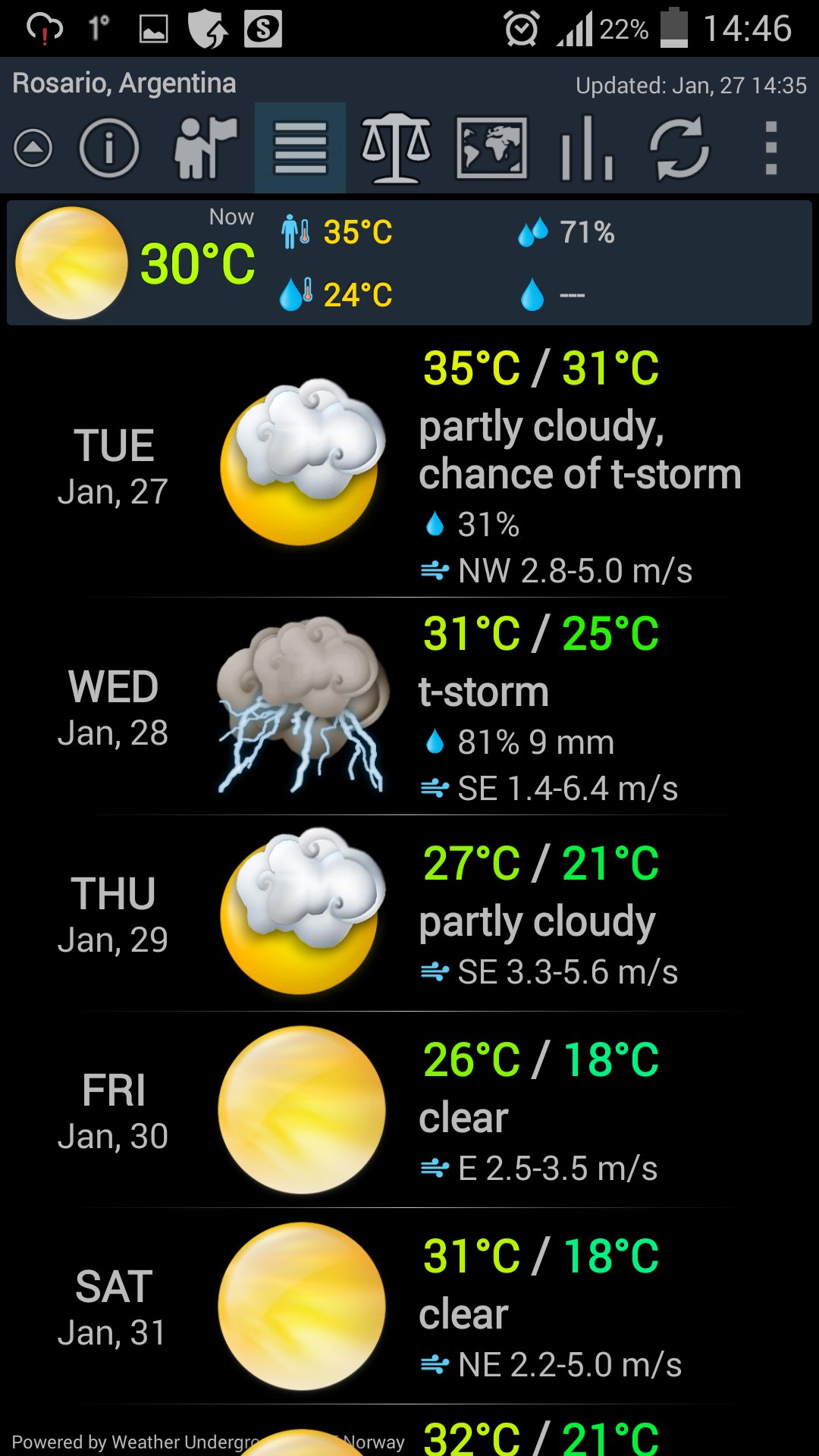Open the Thursday Jan 29 forecast
The height and width of the screenshot is (1456, 819).
pos(409,914)
